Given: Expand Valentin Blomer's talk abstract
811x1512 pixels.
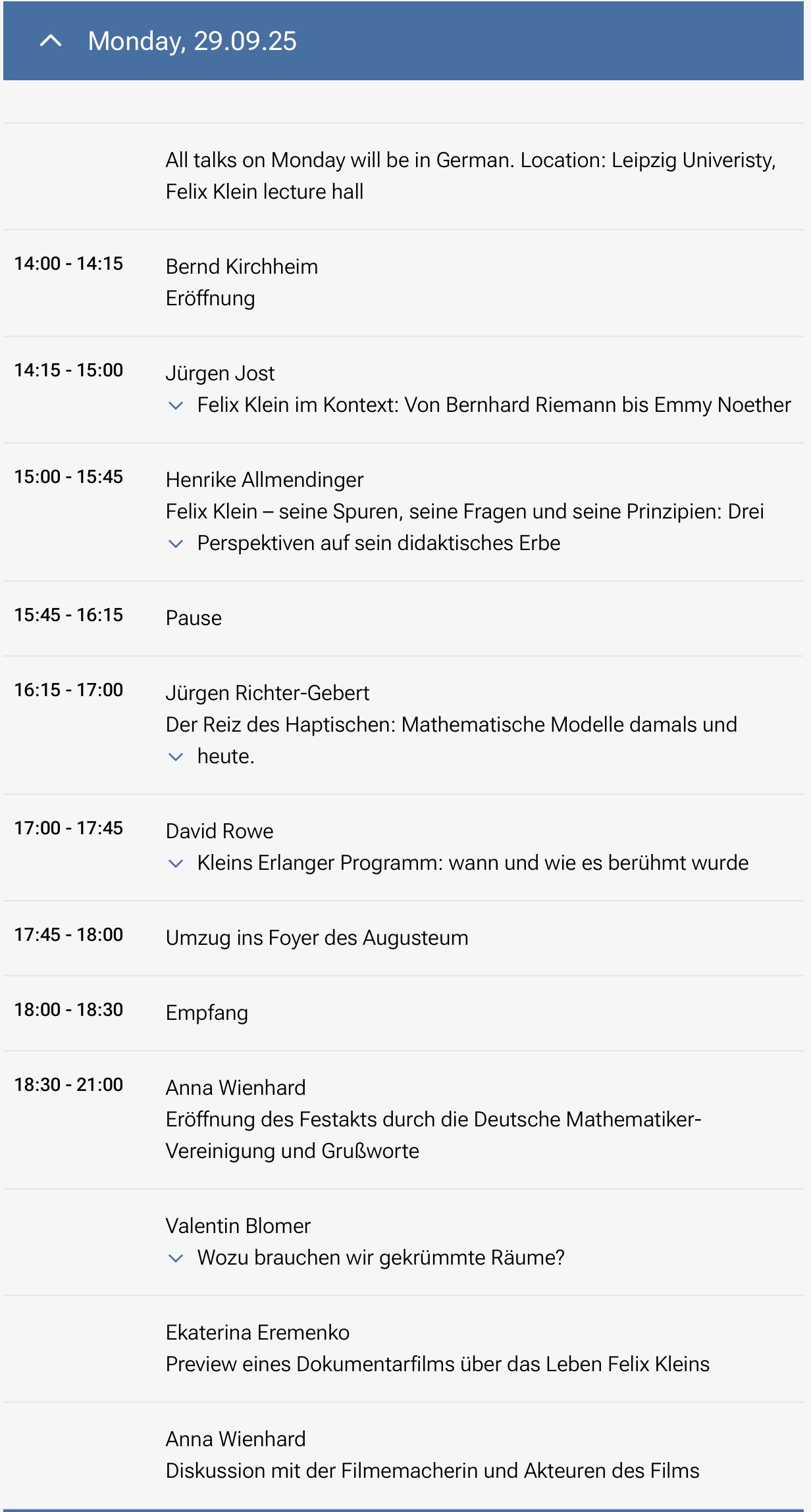Looking at the screenshot, I should pyautogui.click(x=176, y=1259).
